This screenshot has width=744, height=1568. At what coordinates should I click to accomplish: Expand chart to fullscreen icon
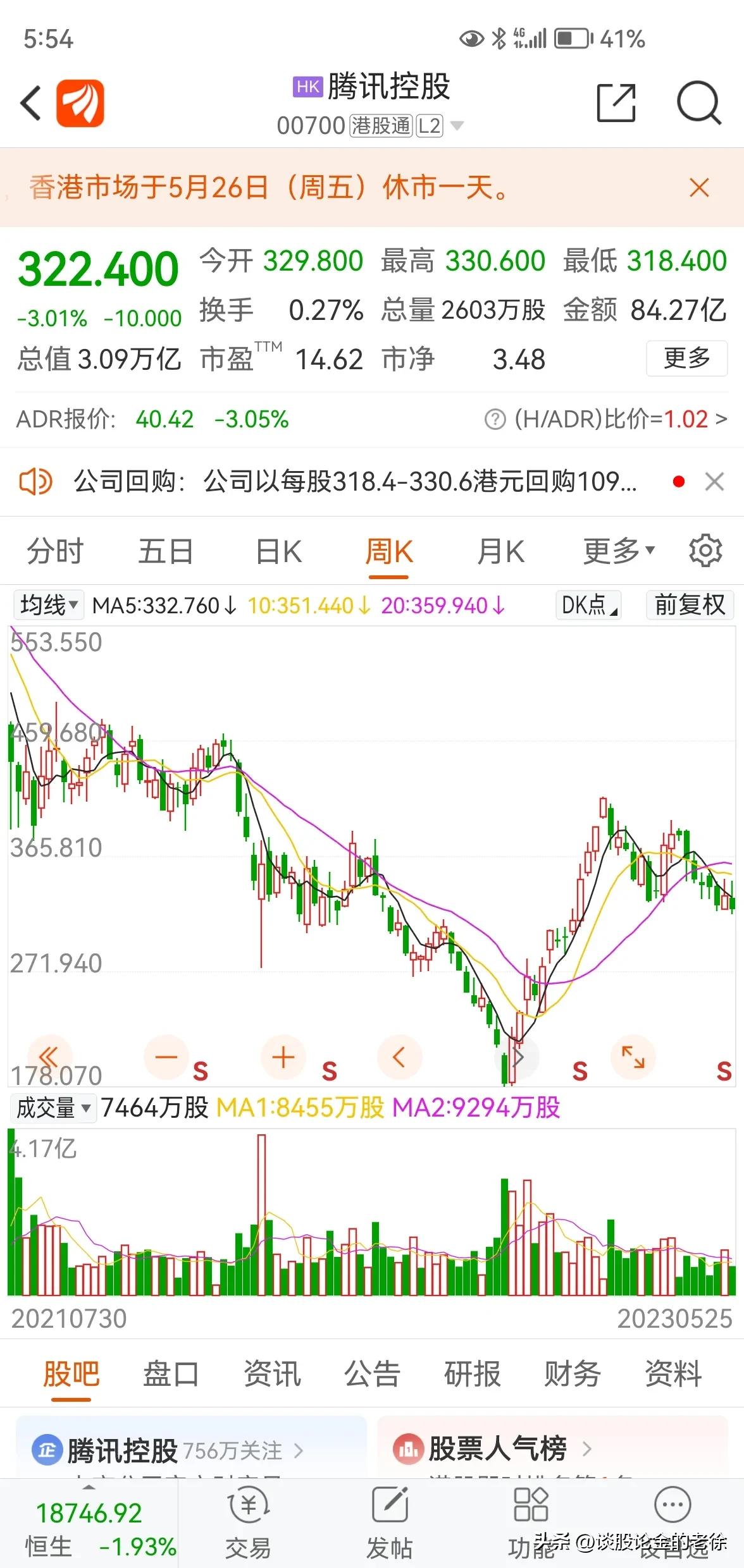[633, 1057]
